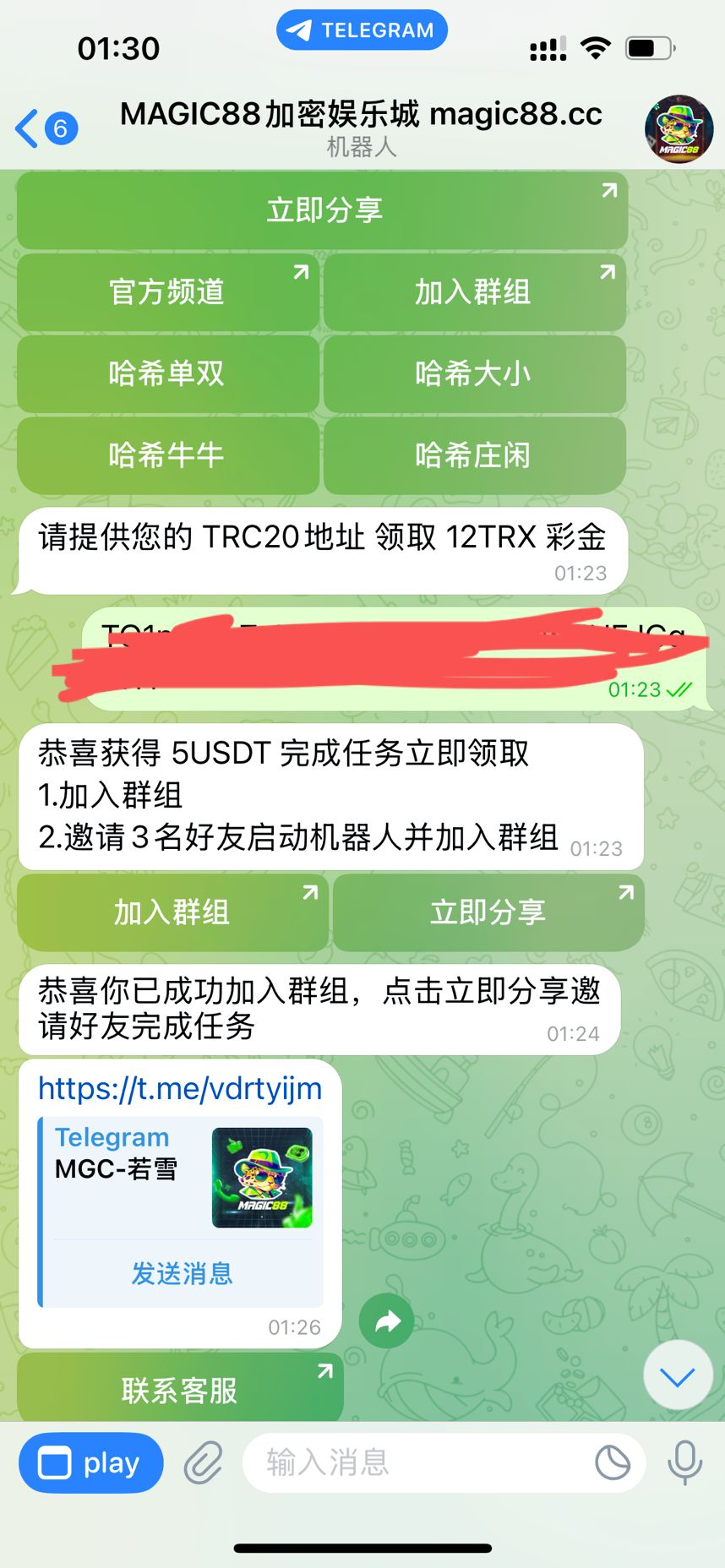Select 哈希大小 game
725x1568 pixels.
[474, 374]
